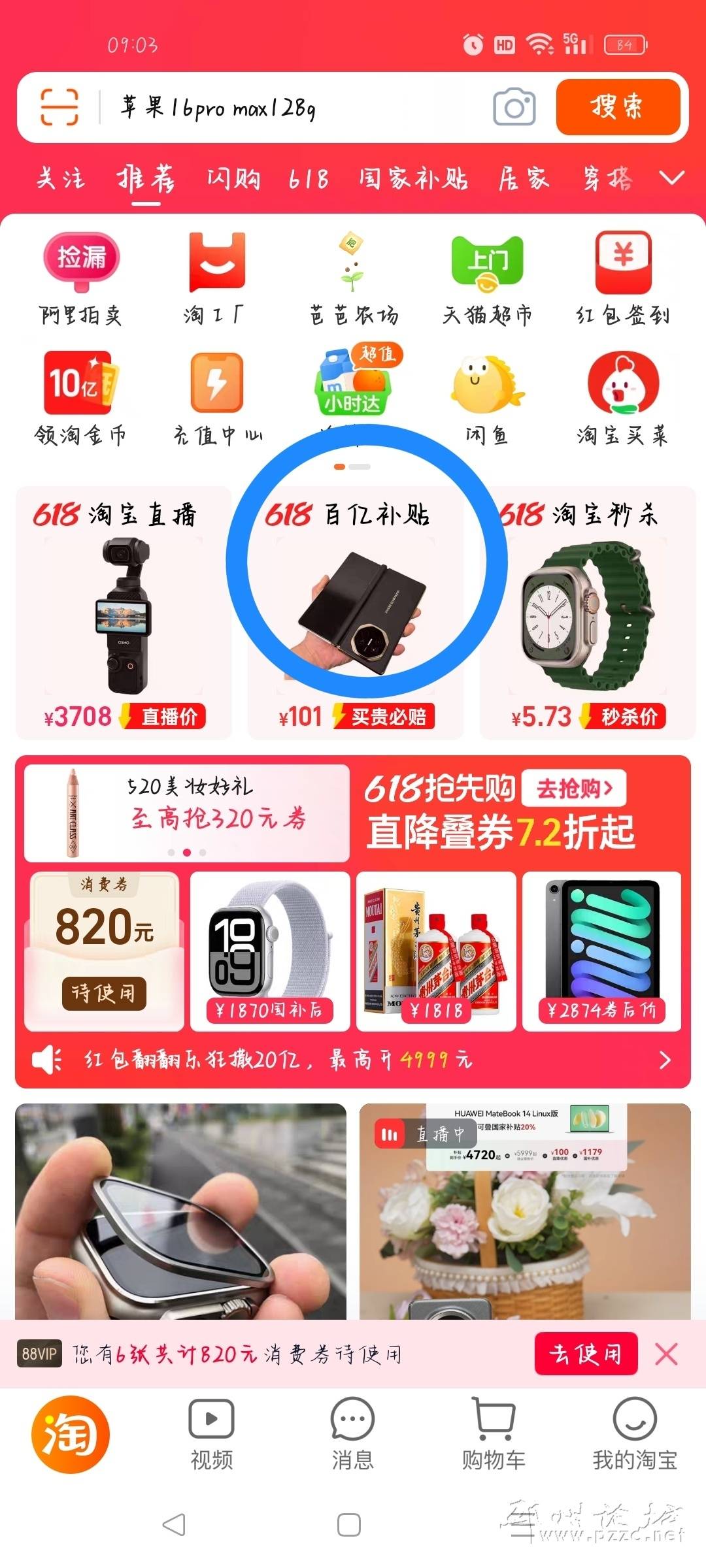Tap the scan code icon
706x1568 pixels.
pyautogui.click(x=59, y=107)
